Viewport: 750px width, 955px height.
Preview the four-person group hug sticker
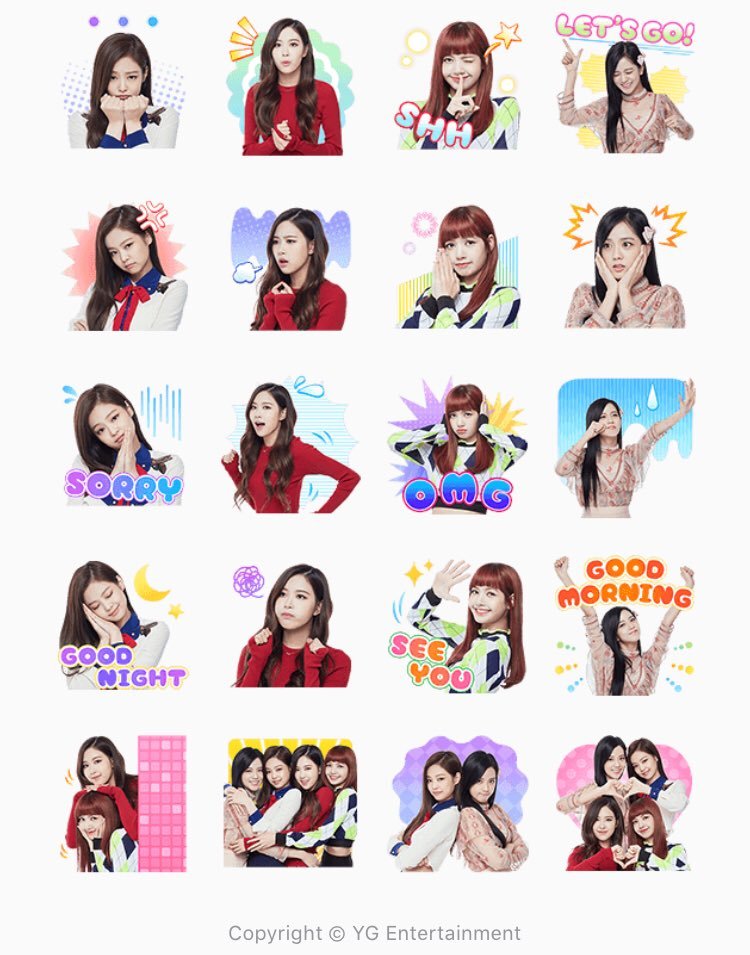point(291,803)
